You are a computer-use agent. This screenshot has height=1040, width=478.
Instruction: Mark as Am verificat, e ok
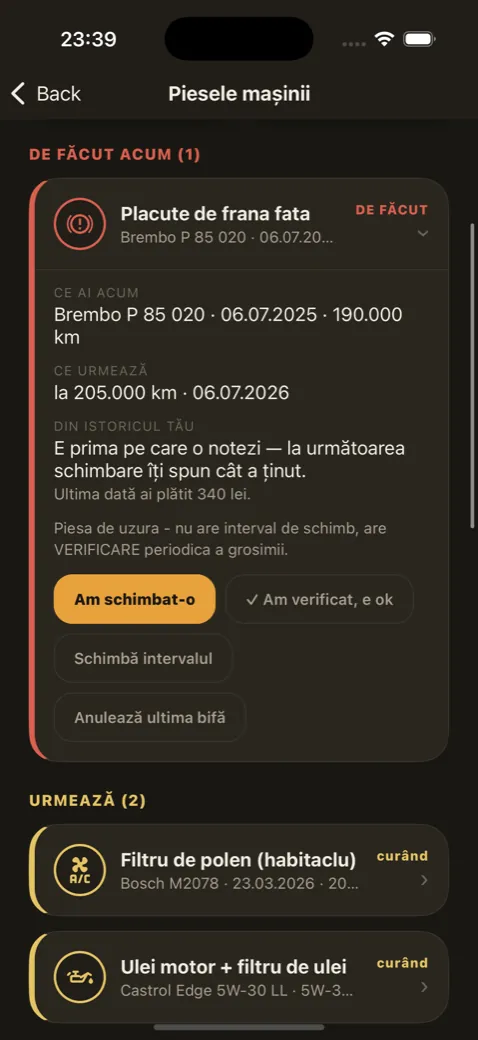pos(320,599)
